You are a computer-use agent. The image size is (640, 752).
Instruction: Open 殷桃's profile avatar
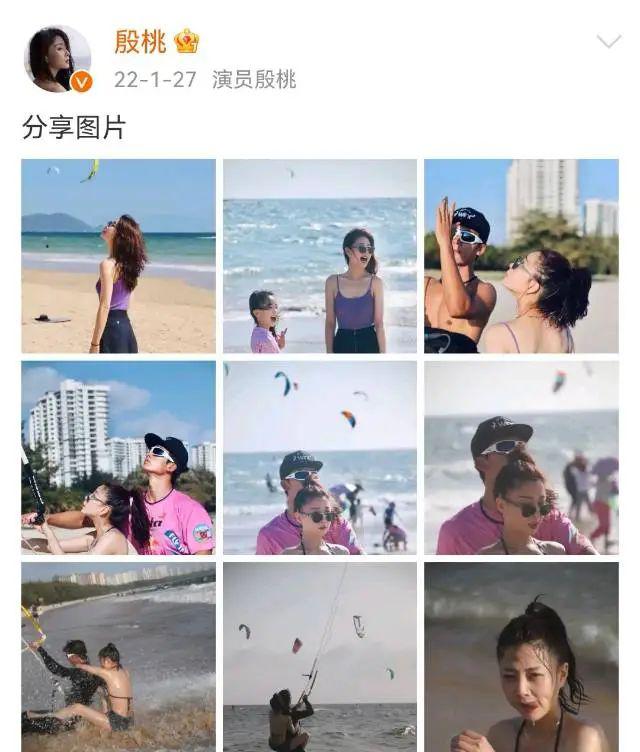57,59
